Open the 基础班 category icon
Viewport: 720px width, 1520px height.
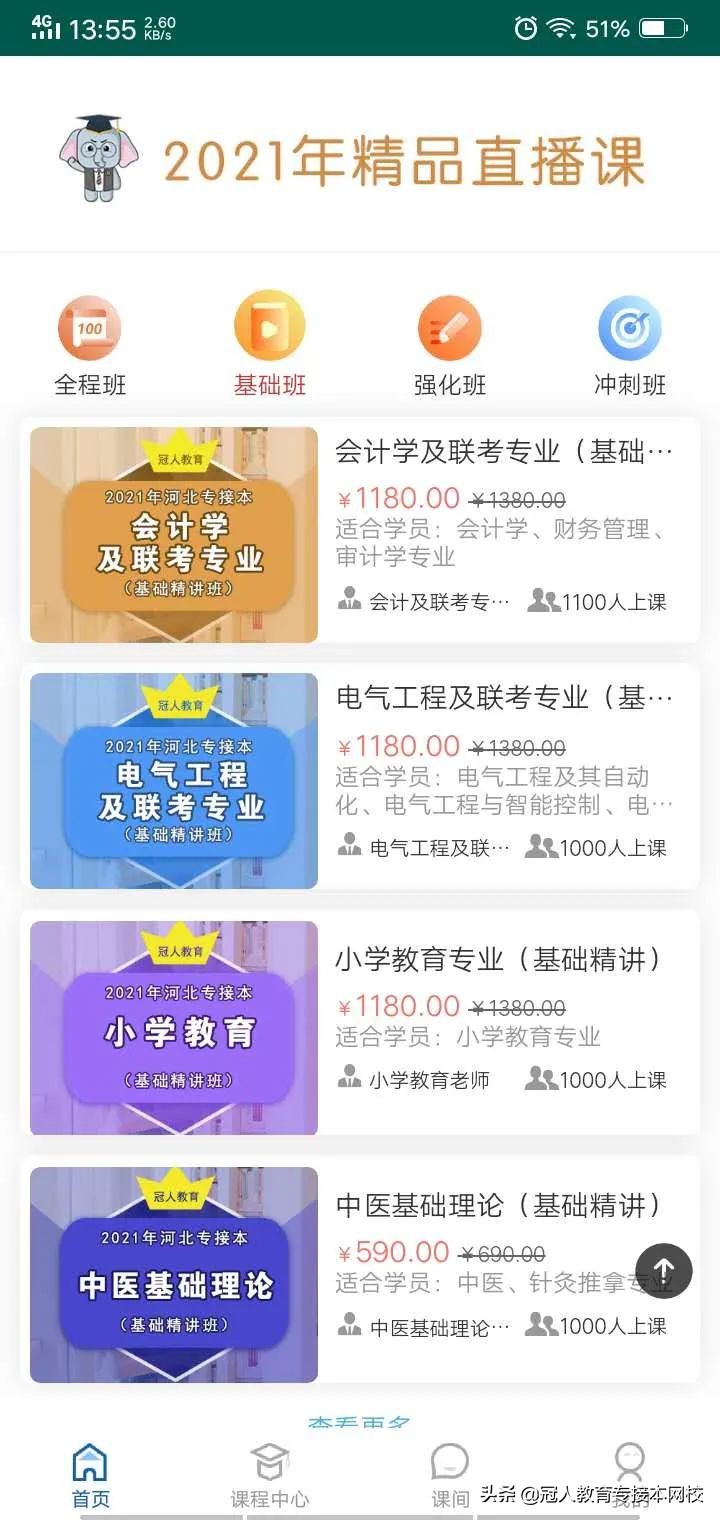pyautogui.click(x=269, y=326)
